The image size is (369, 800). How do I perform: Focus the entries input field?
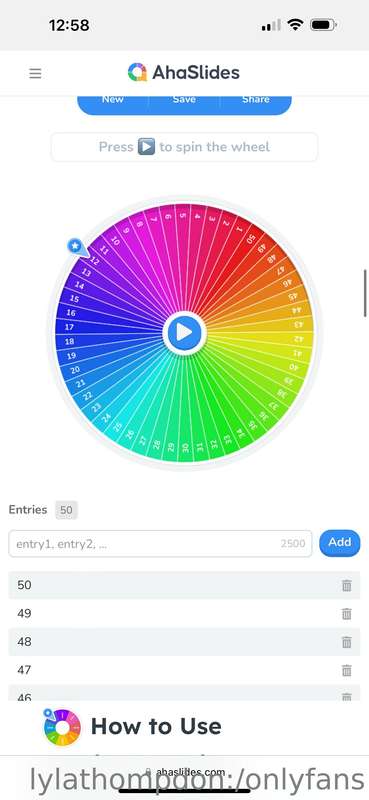pos(160,544)
